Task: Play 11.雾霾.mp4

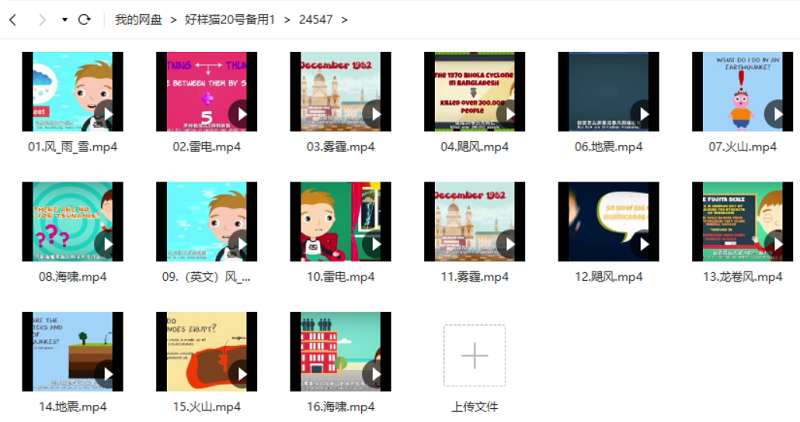Action: (x=474, y=222)
